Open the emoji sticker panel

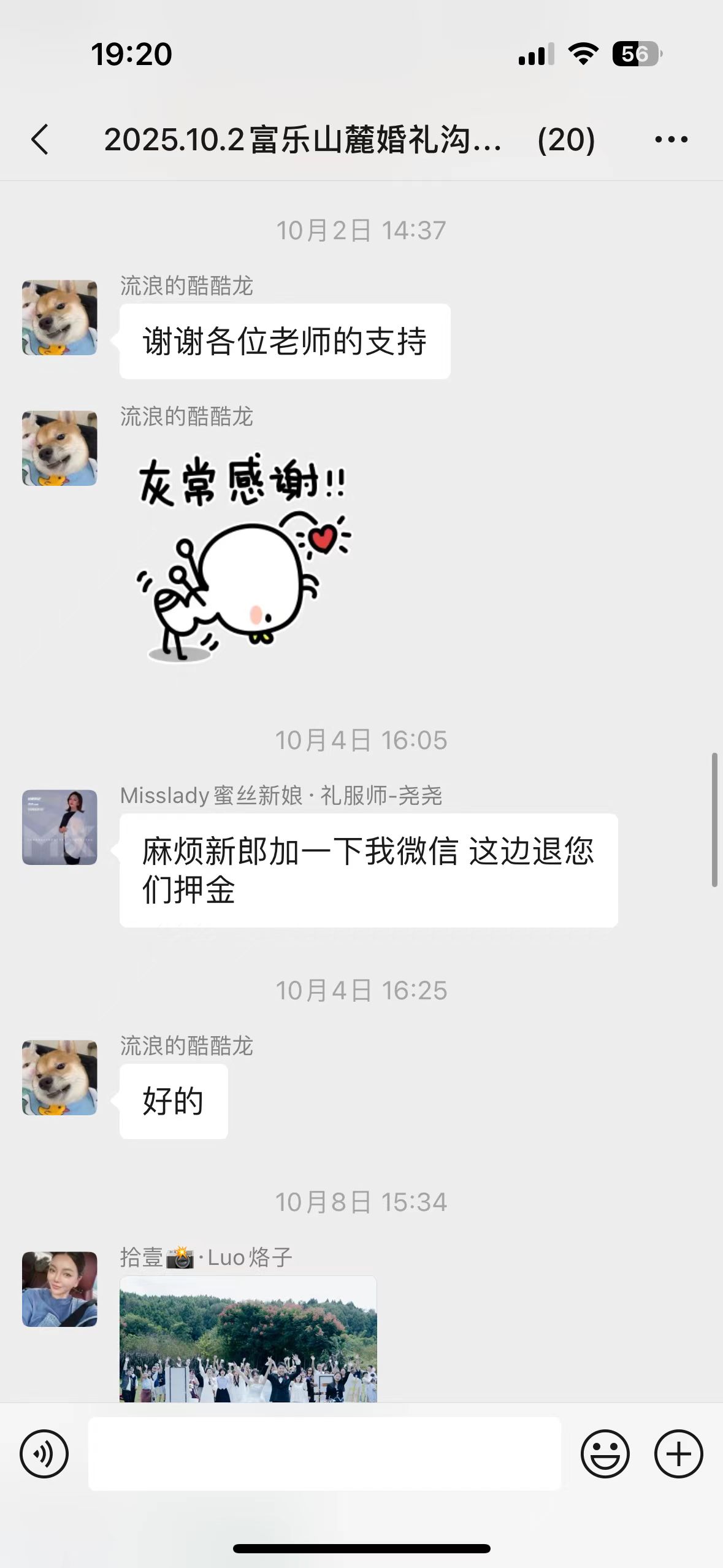tap(605, 1453)
